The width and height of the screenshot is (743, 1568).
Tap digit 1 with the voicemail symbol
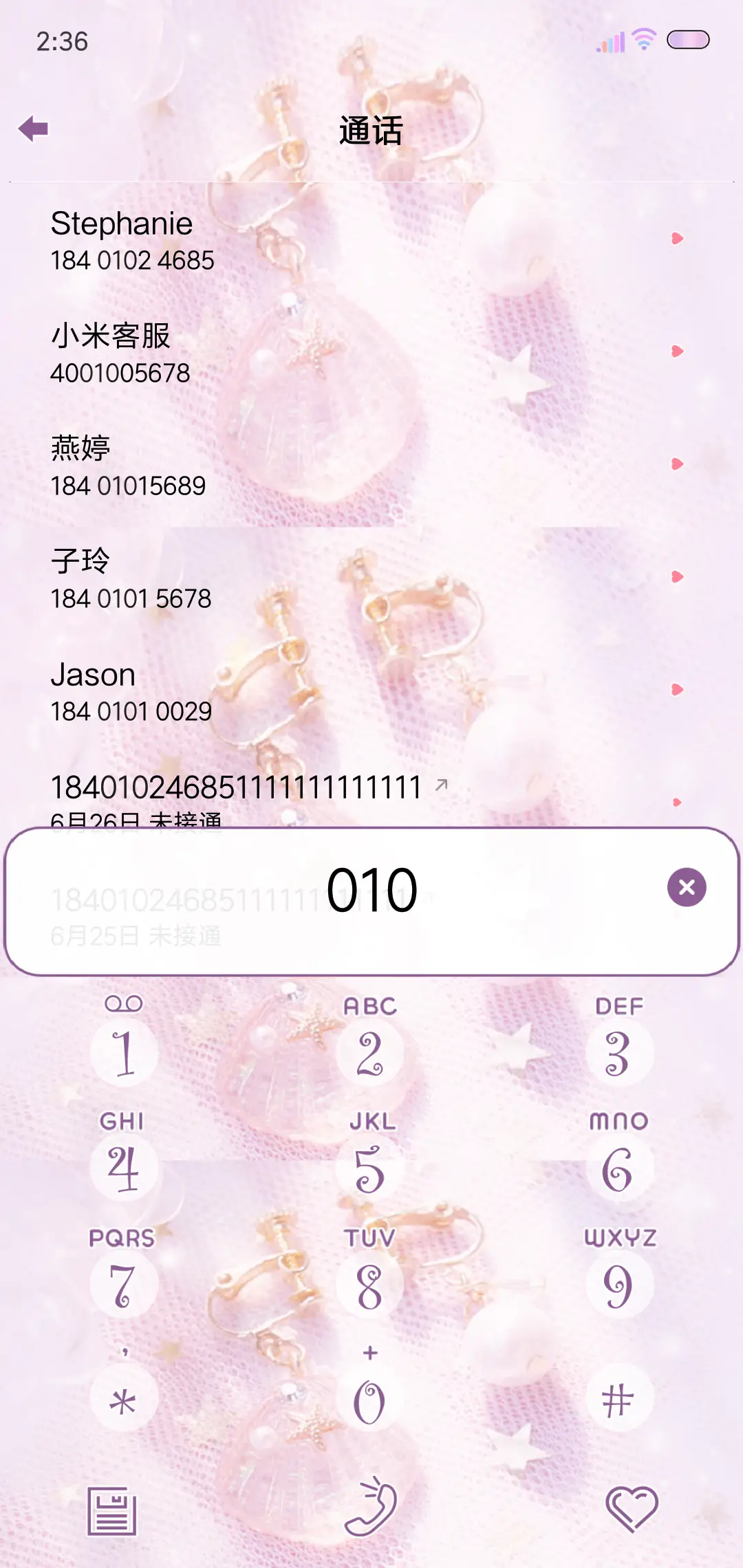click(x=122, y=1050)
